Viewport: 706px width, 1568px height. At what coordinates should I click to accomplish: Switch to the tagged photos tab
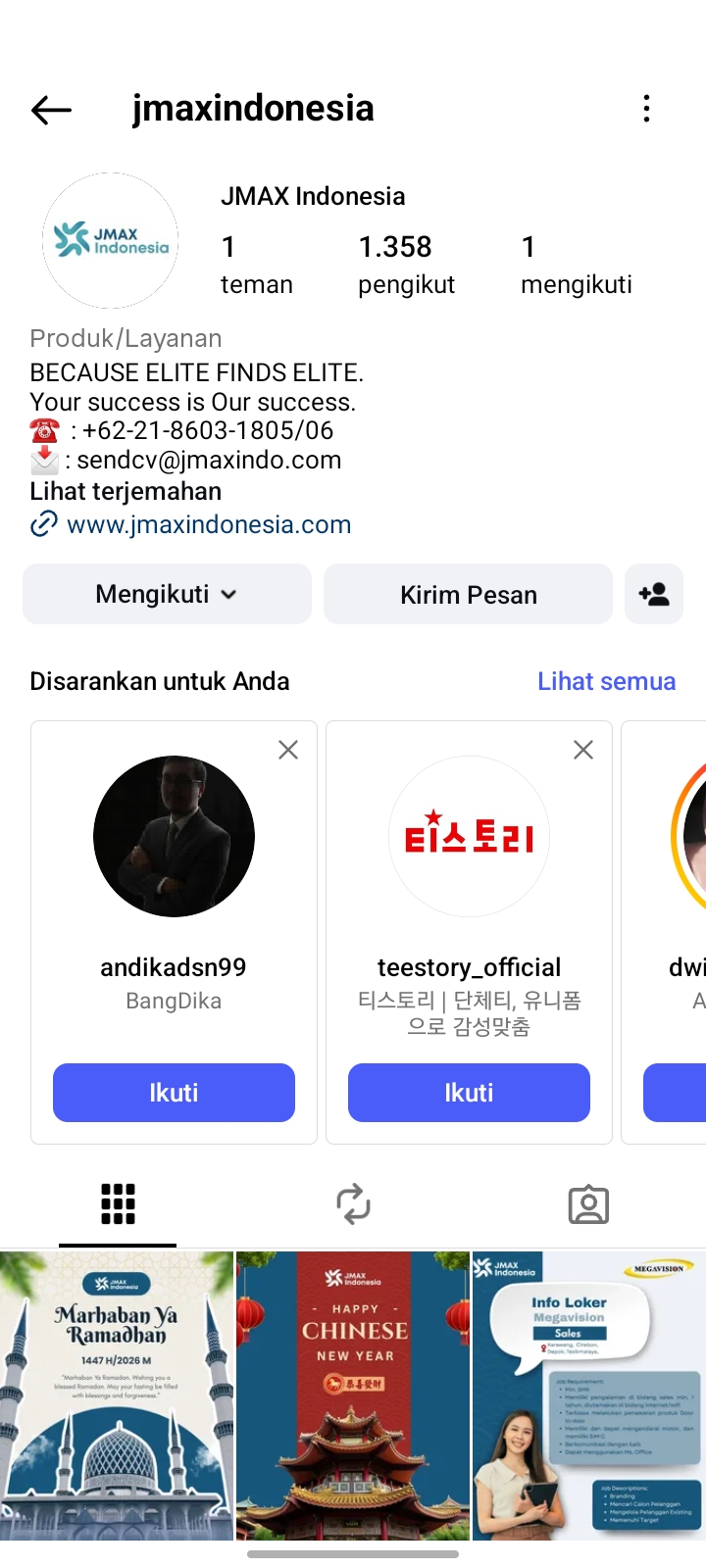[x=588, y=1204]
